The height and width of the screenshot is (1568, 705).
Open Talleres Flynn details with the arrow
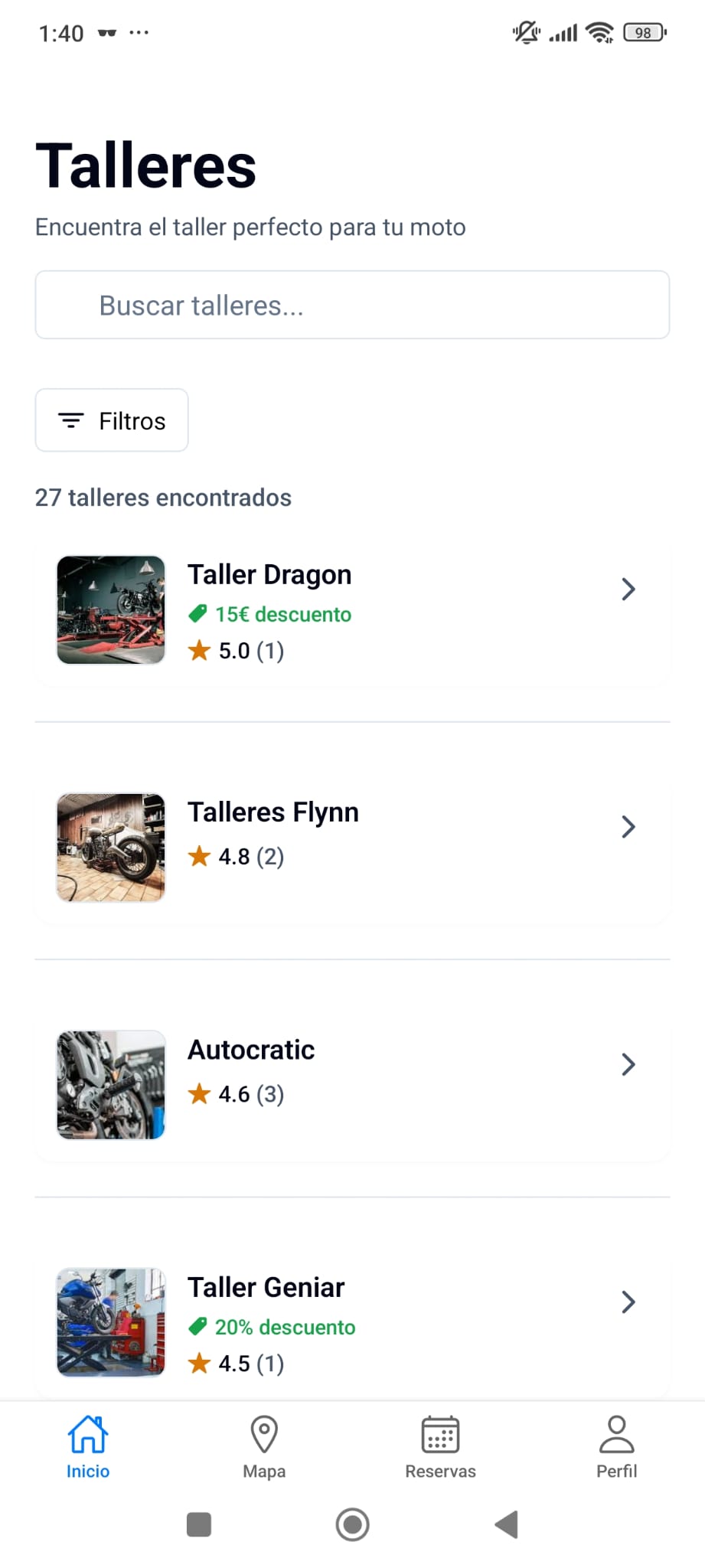click(x=628, y=826)
